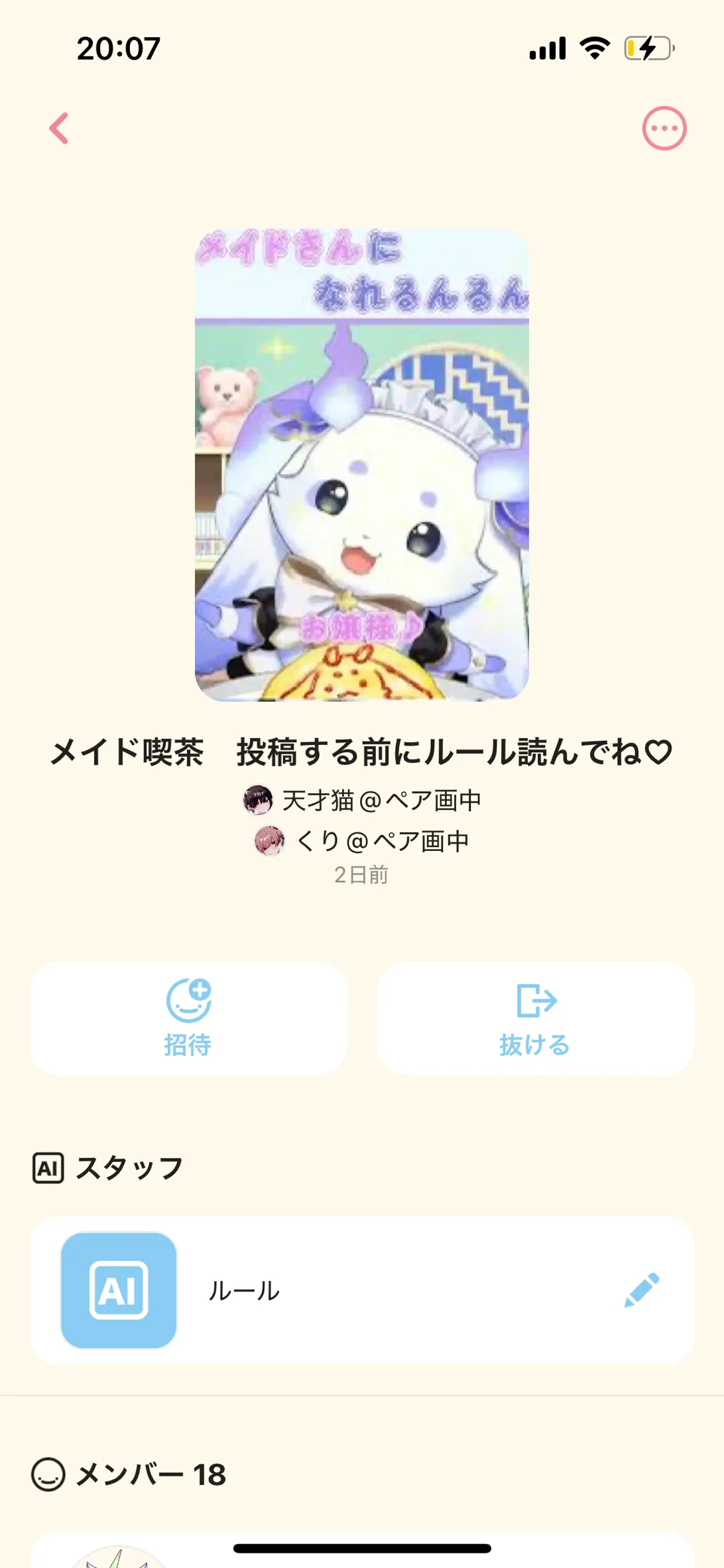Viewport: 724px width, 1568px height.
Task: Edit the ルール staff entry
Action: click(x=641, y=1290)
